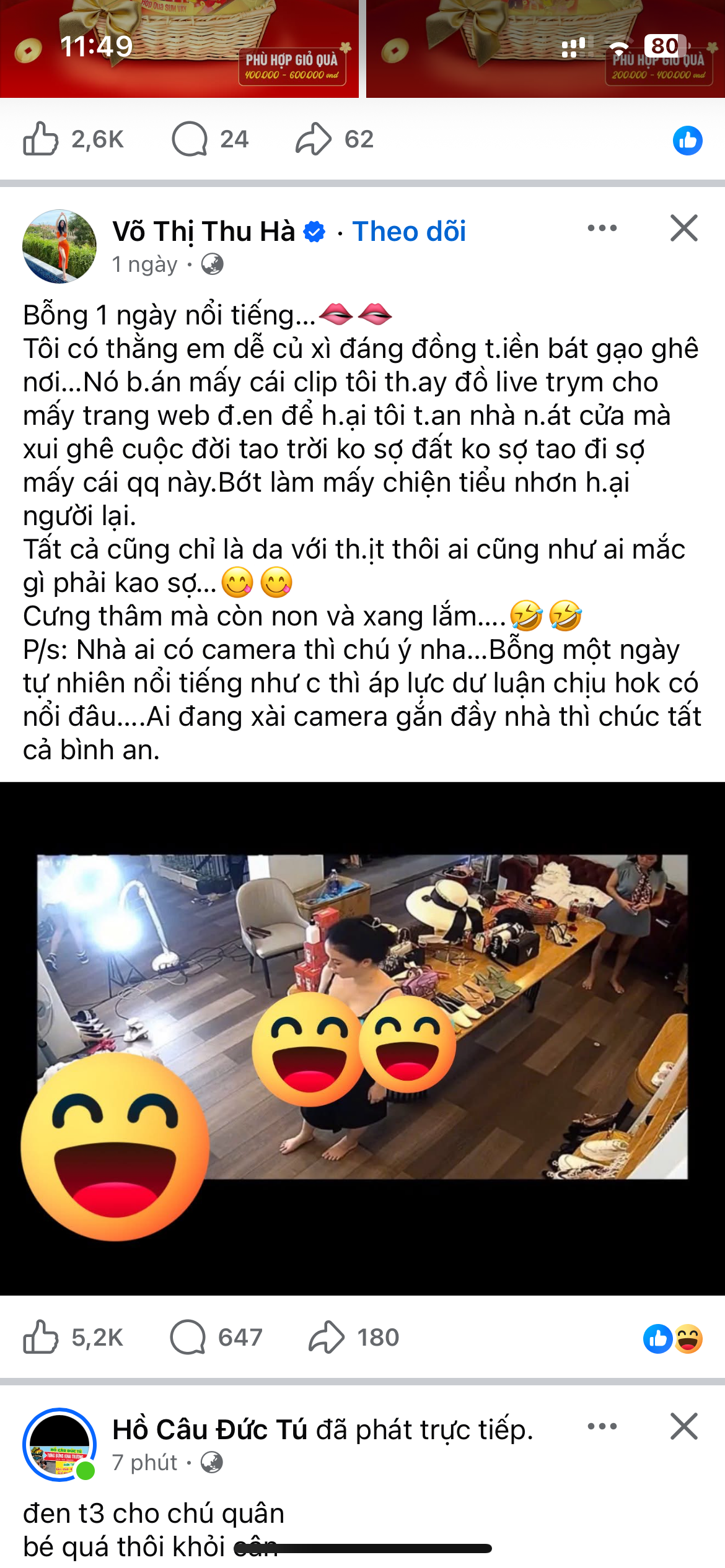Follow Võ Thị Thu Hà via Theo dõi
This screenshot has width=725, height=1568.
click(x=409, y=232)
